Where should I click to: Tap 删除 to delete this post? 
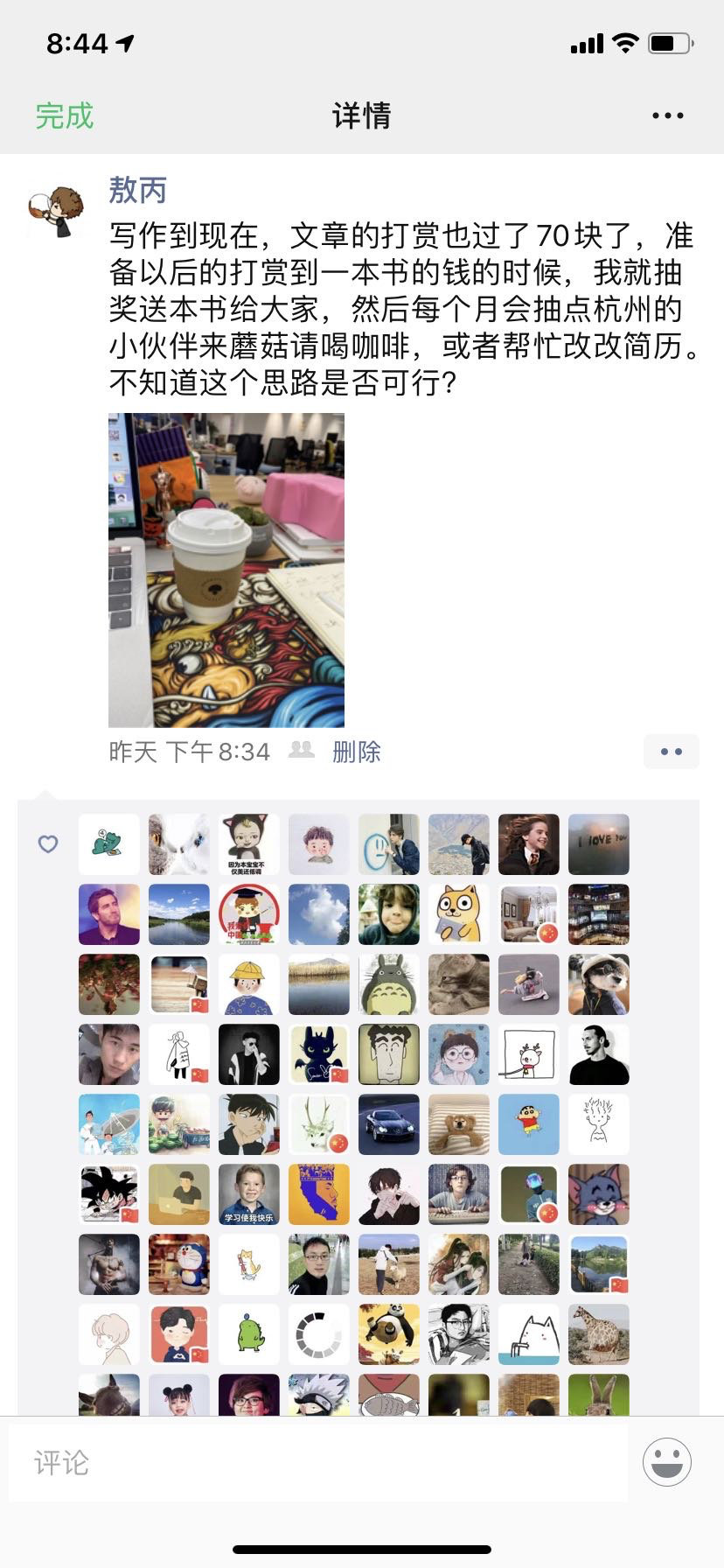(356, 752)
